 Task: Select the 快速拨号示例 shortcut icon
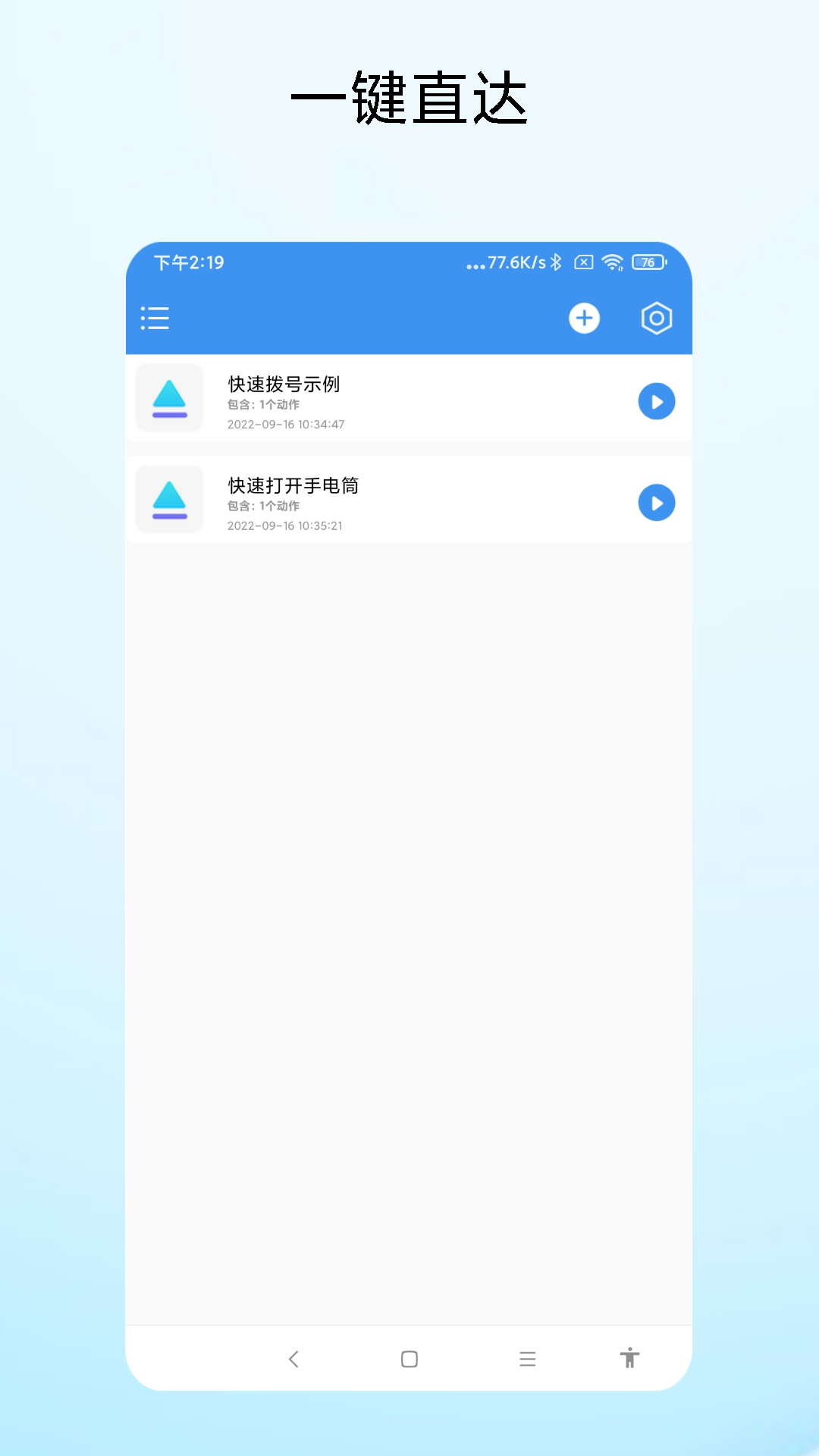point(169,399)
